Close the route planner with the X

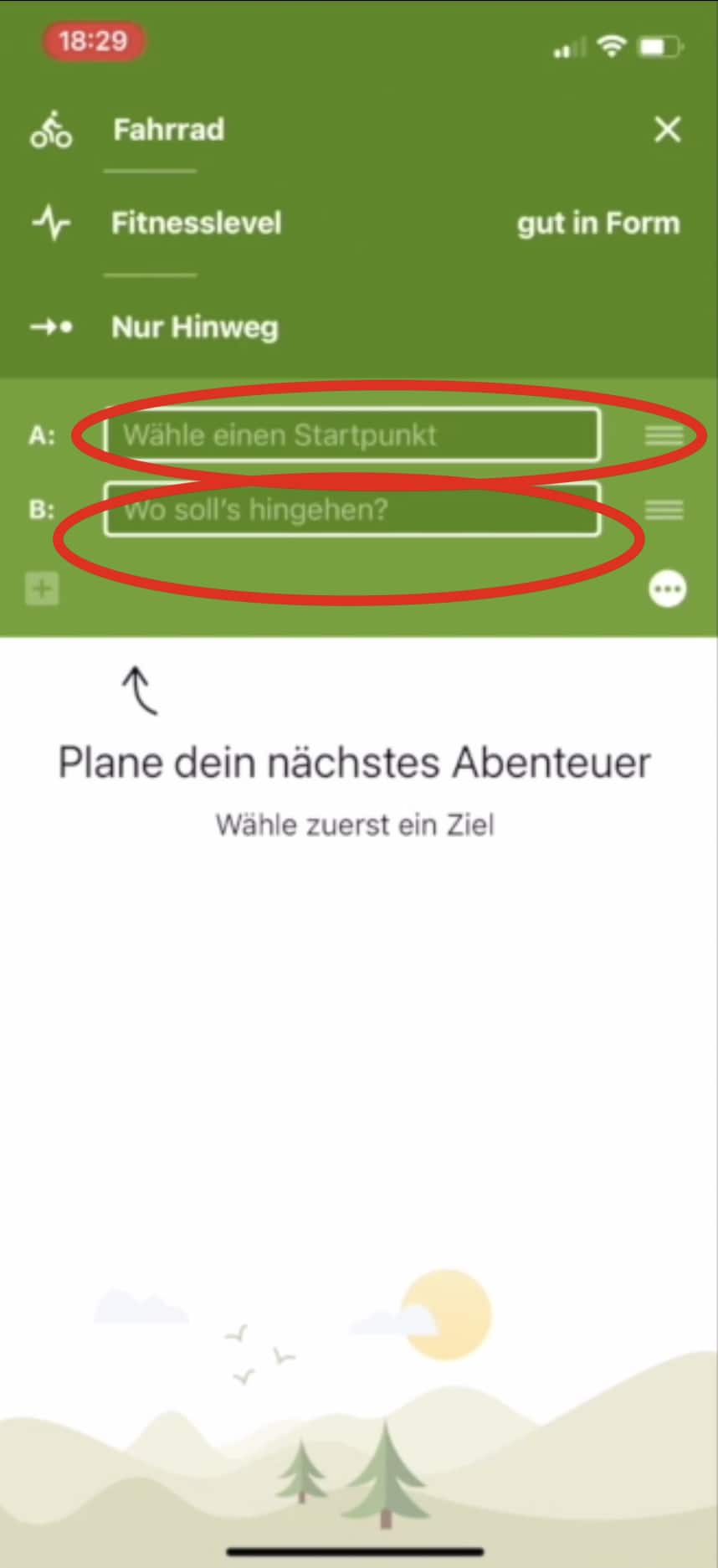point(667,130)
